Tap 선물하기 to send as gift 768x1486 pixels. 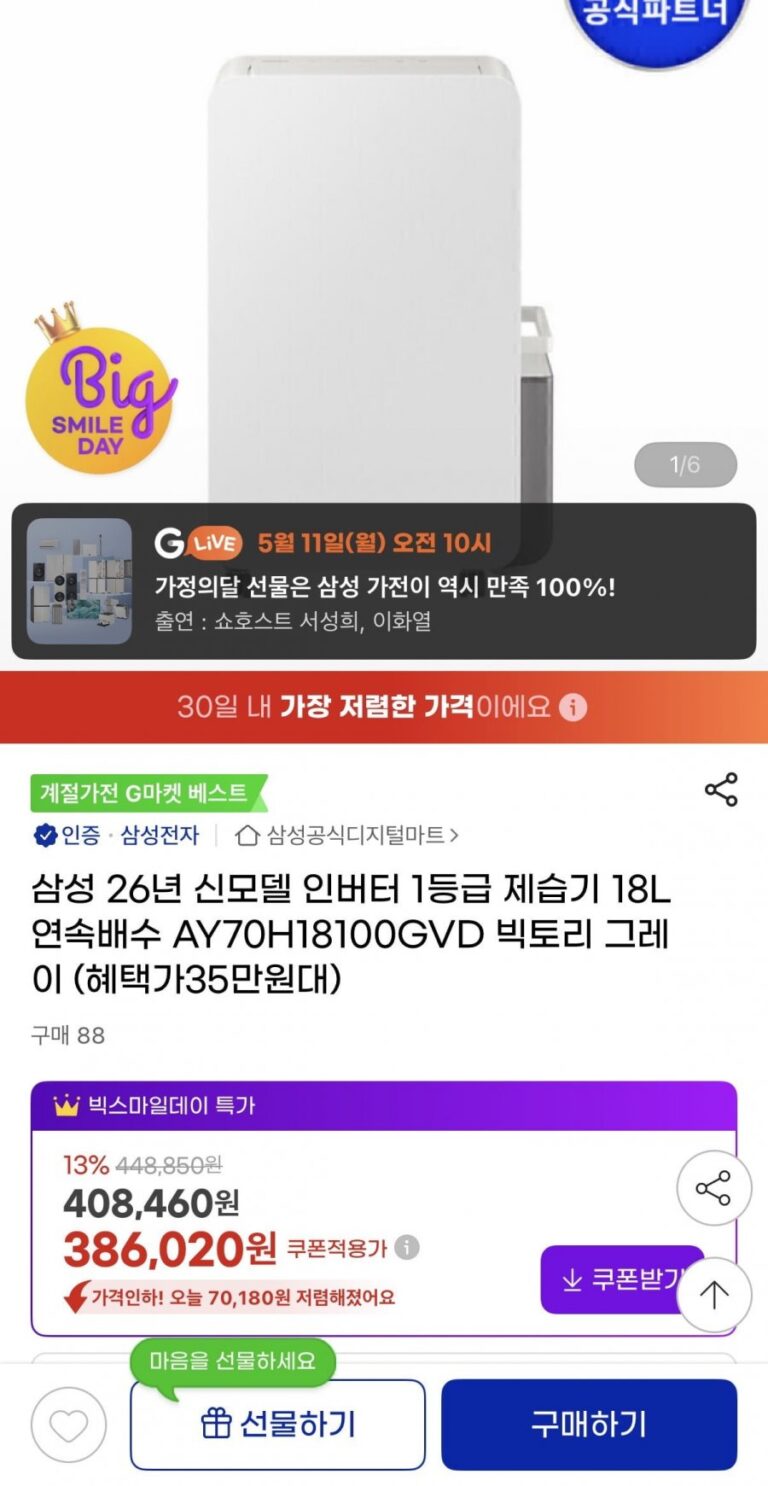(278, 1424)
